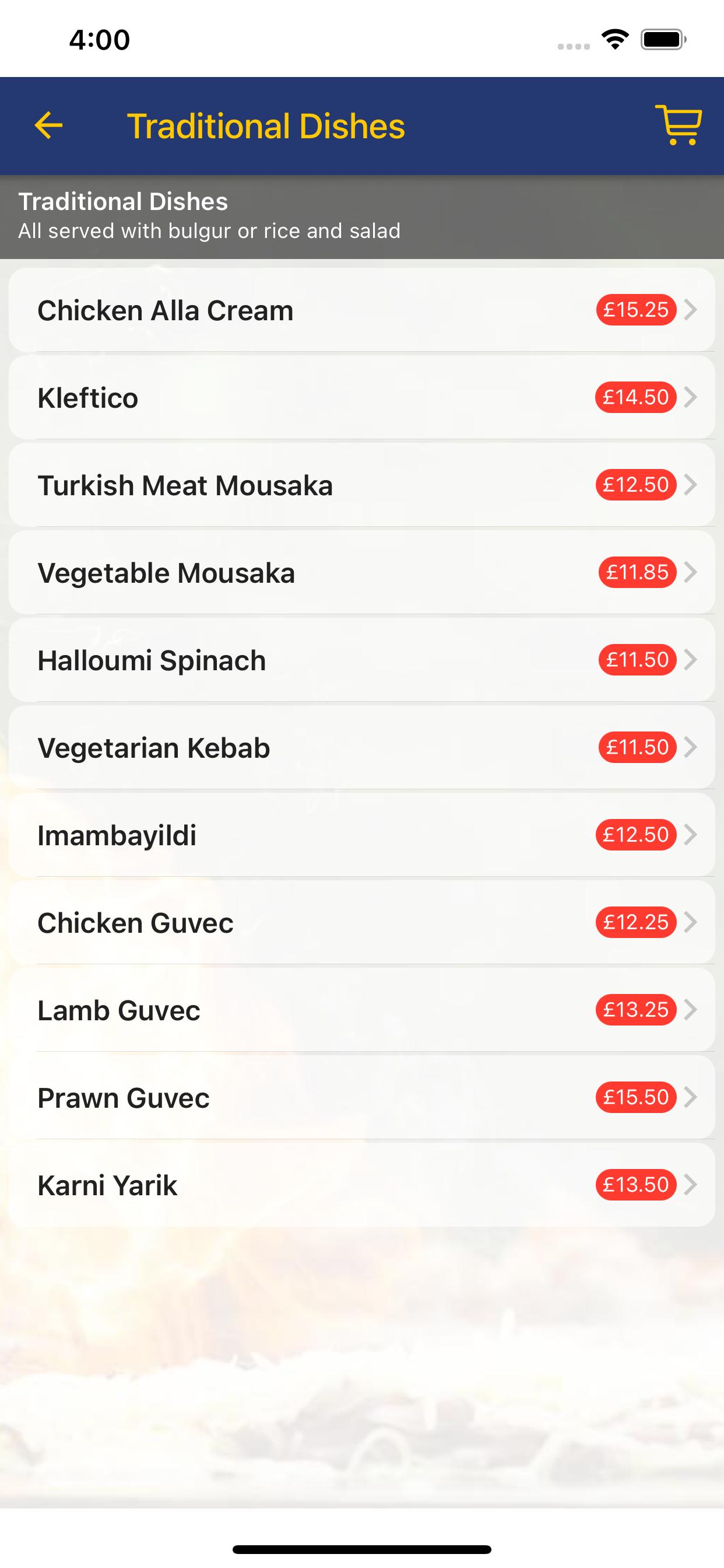Image resolution: width=724 pixels, height=1568 pixels.
Task: Pick the Vegetarian Kebab
Action: (x=362, y=748)
